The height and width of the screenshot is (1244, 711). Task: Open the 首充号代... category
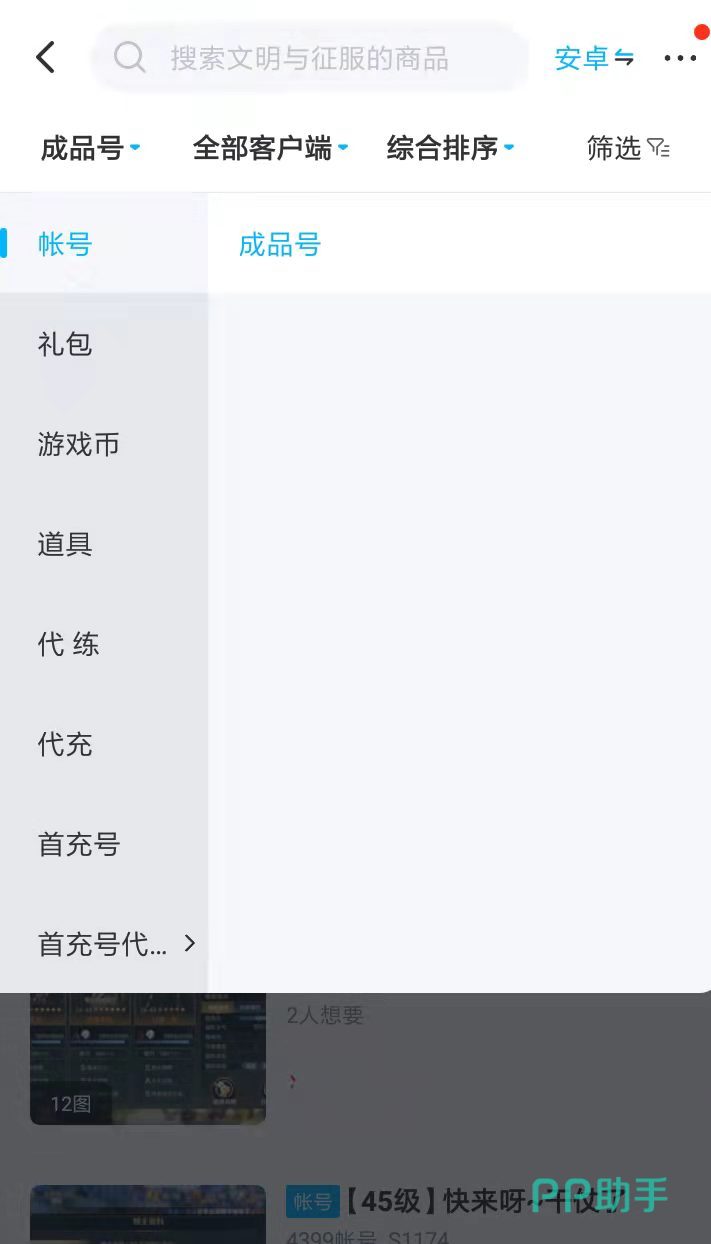click(115, 944)
